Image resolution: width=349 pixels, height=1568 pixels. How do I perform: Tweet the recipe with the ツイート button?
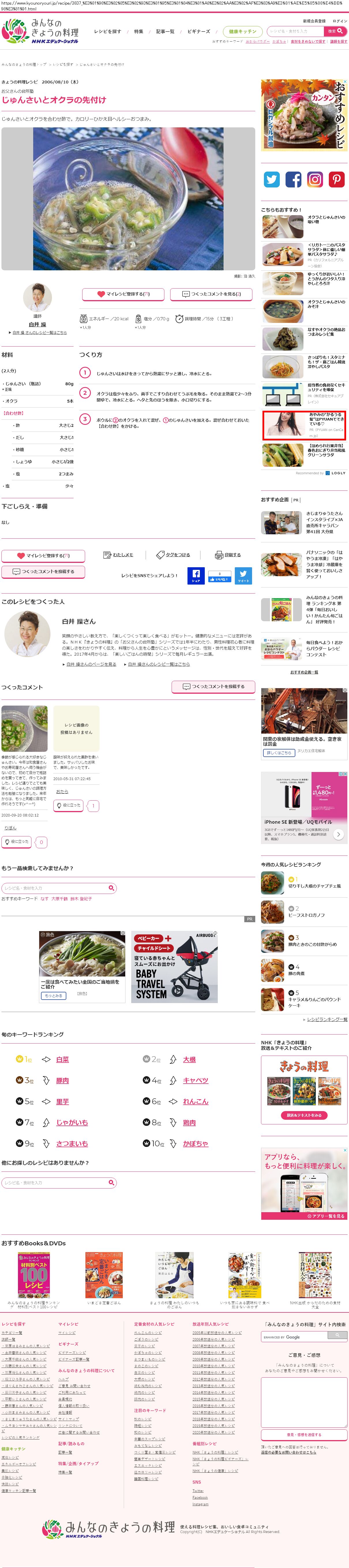[x=243, y=575]
